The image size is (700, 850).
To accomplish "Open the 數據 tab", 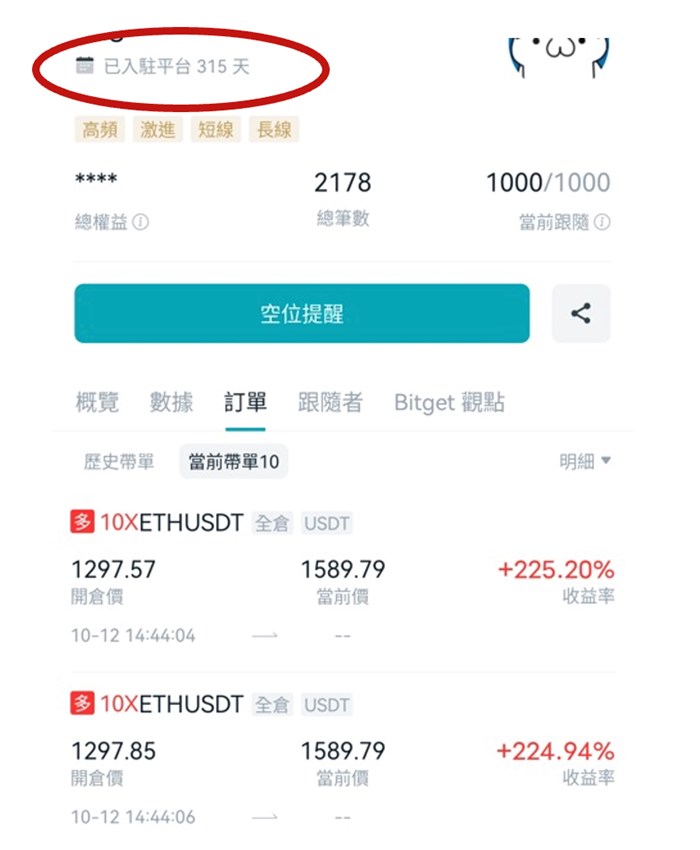I will coord(171,403).
